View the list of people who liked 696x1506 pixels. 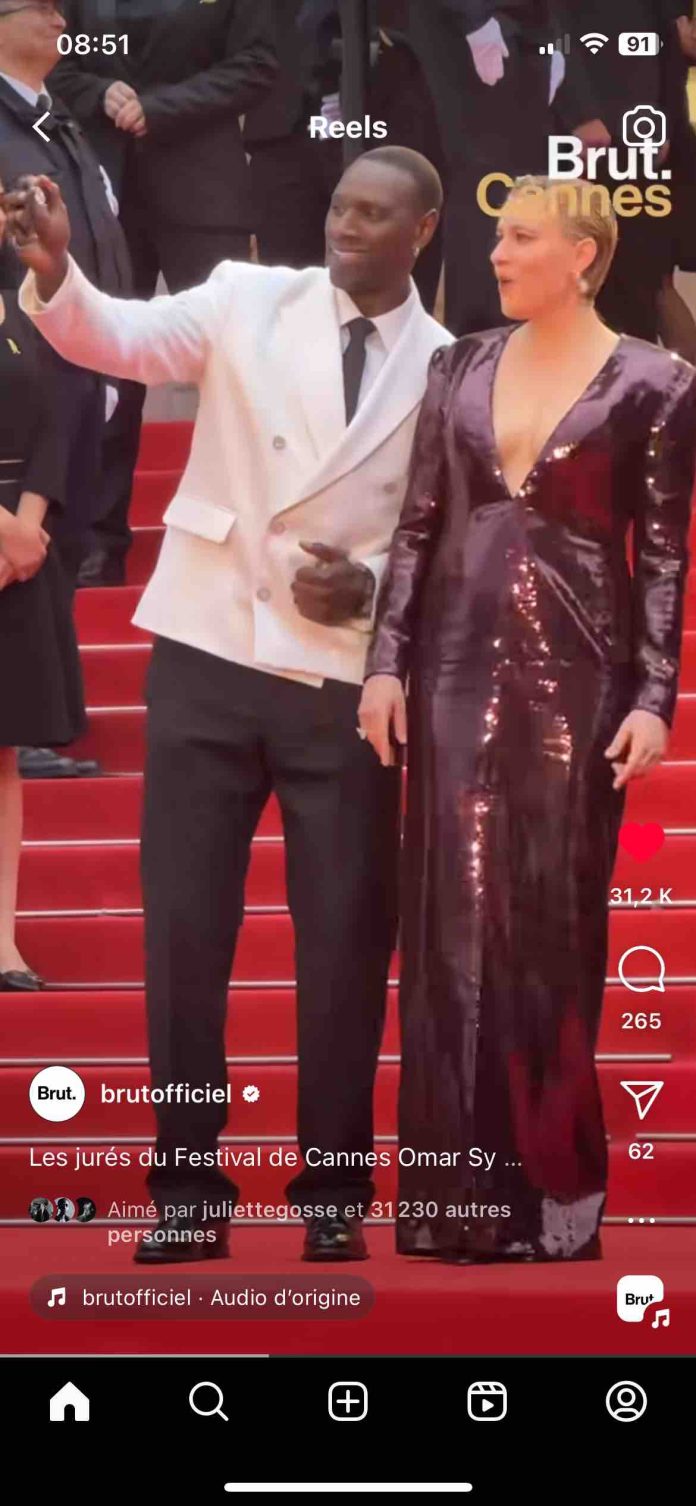(308, 1221)
